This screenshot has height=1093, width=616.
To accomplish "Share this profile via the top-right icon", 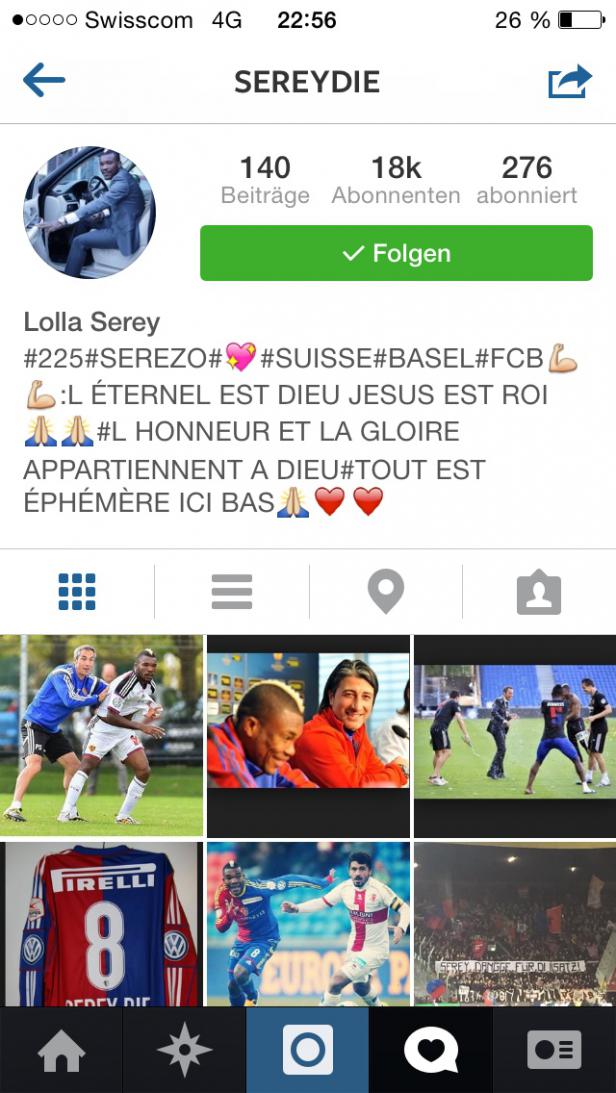I will (569, 81).
